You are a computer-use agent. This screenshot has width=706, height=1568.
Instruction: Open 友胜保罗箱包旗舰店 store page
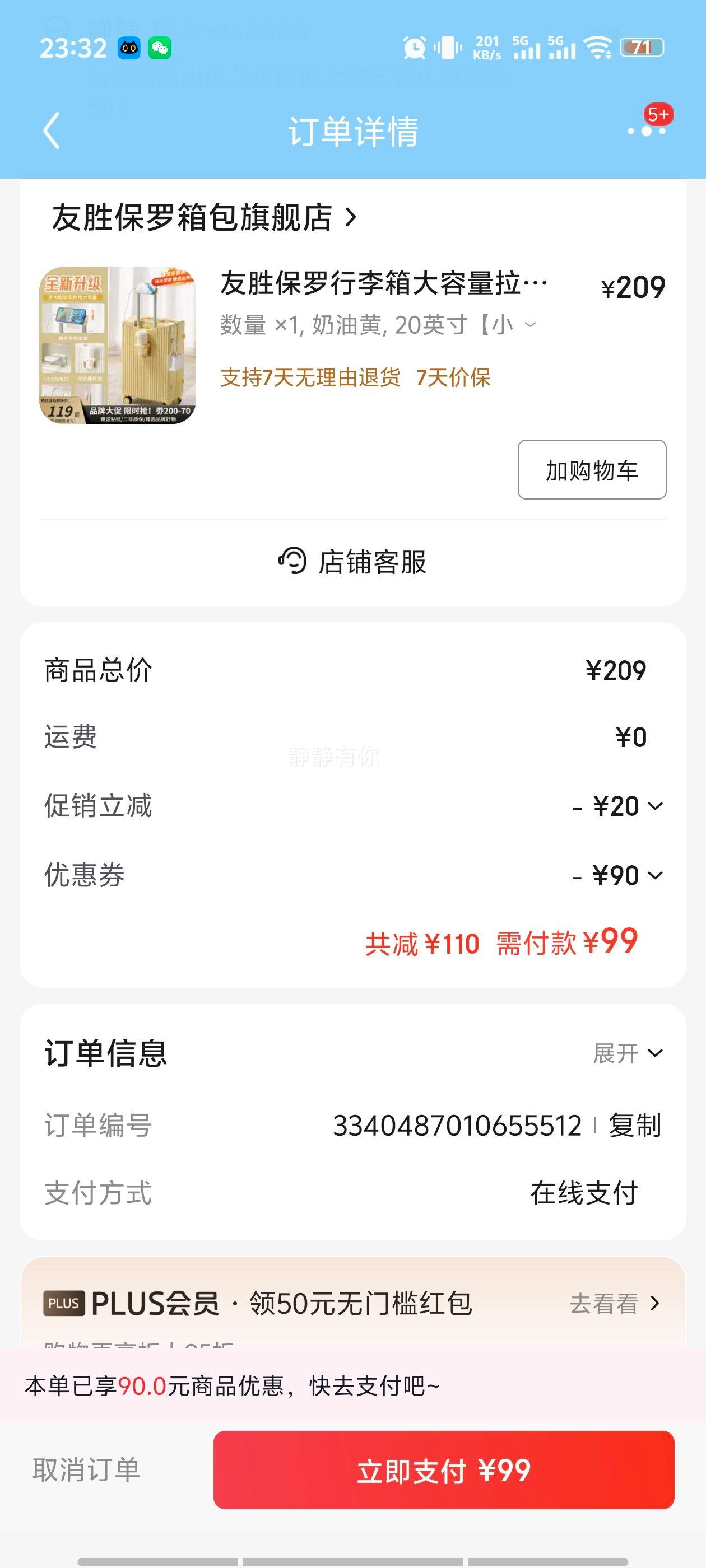204,217
